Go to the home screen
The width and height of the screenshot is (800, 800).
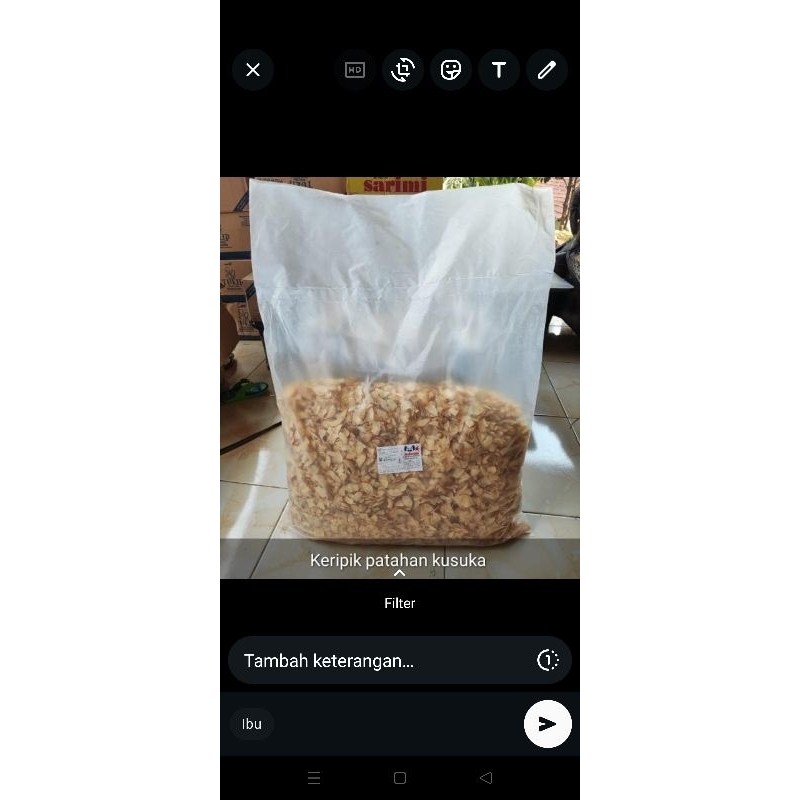[400, 778]
